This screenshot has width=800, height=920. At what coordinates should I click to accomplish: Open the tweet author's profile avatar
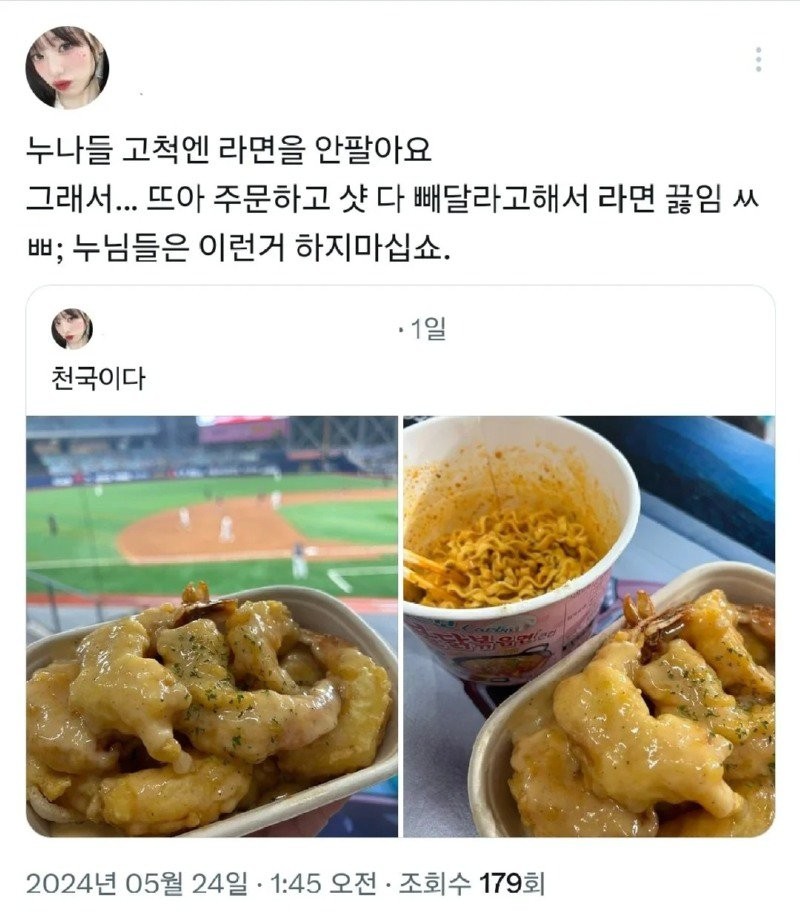tap(67, 68)
